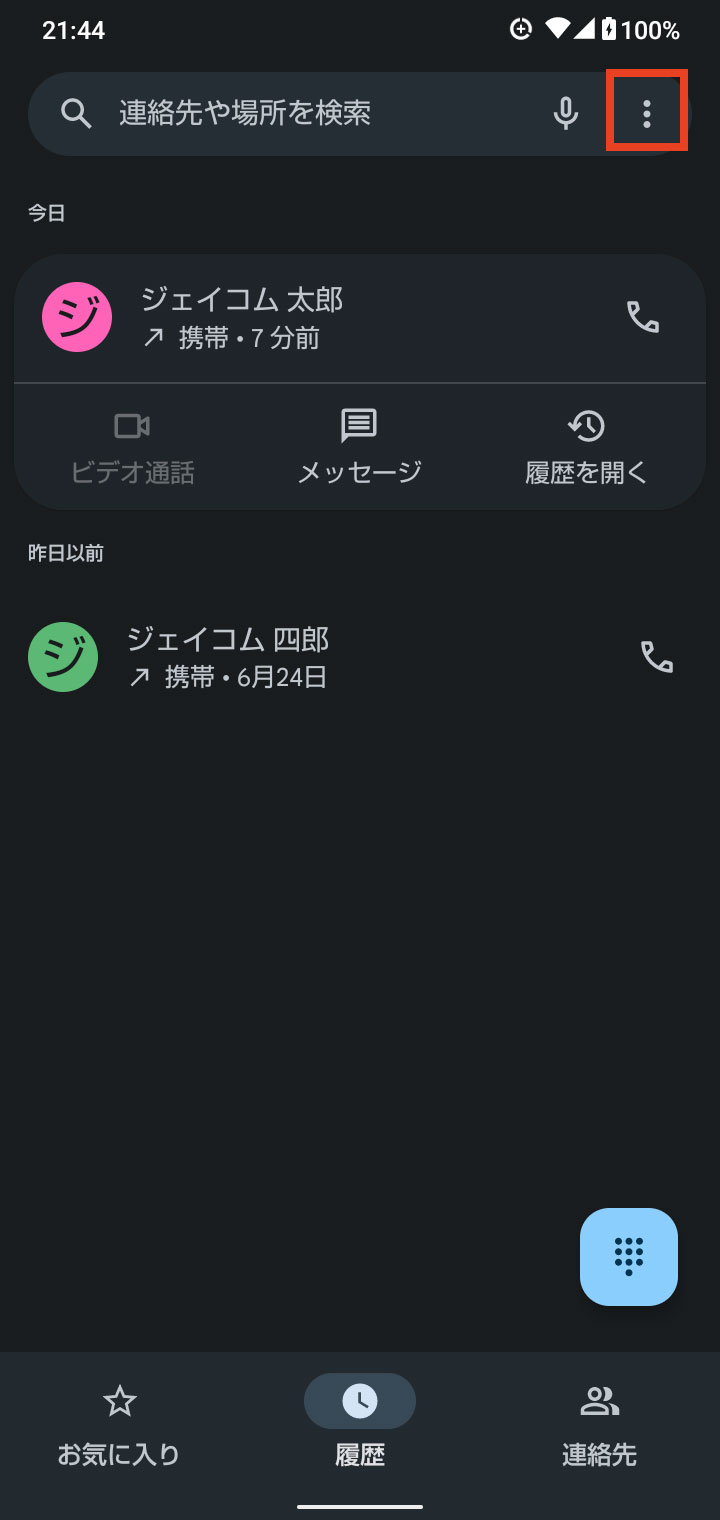Open ジェイコム 太郎's pink avatar

77,317
